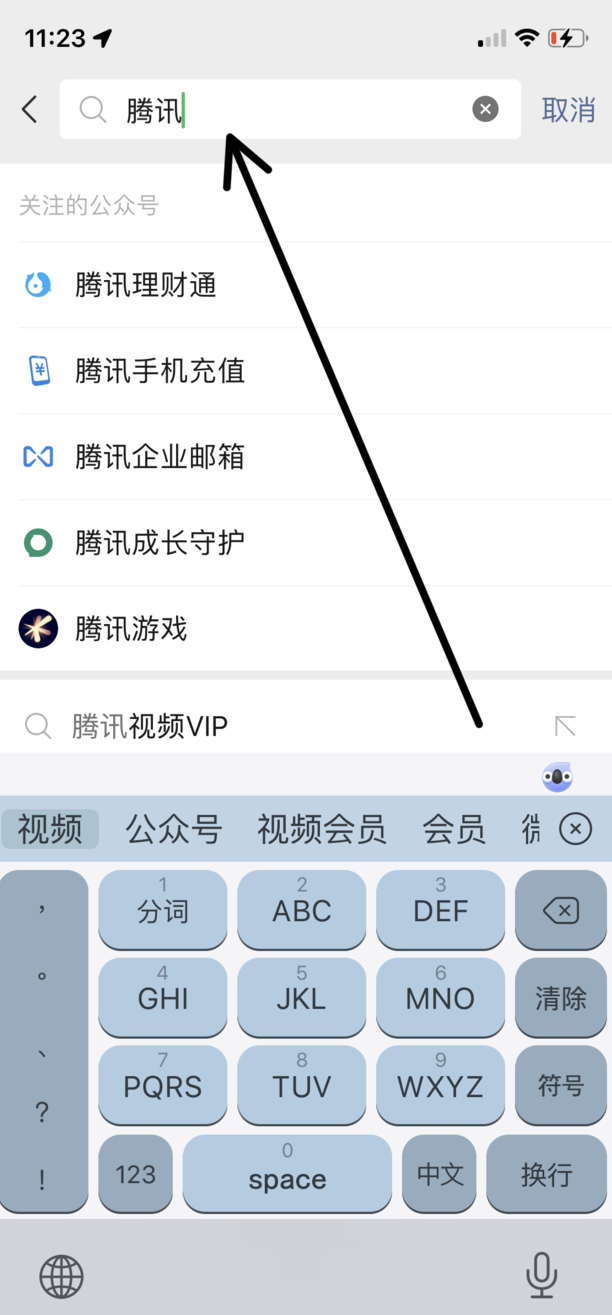Go back with the arrow icon
Screen dimensions: 612x1315
pyautogui.click(x=30, y=109)
